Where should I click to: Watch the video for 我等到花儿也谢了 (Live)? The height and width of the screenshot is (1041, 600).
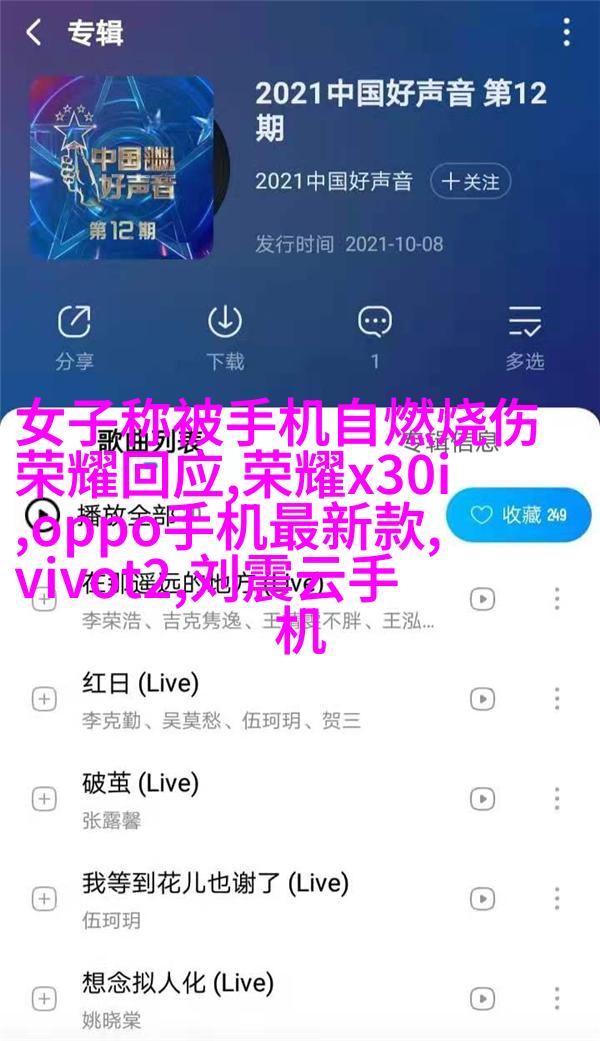[x=483, y=898]
